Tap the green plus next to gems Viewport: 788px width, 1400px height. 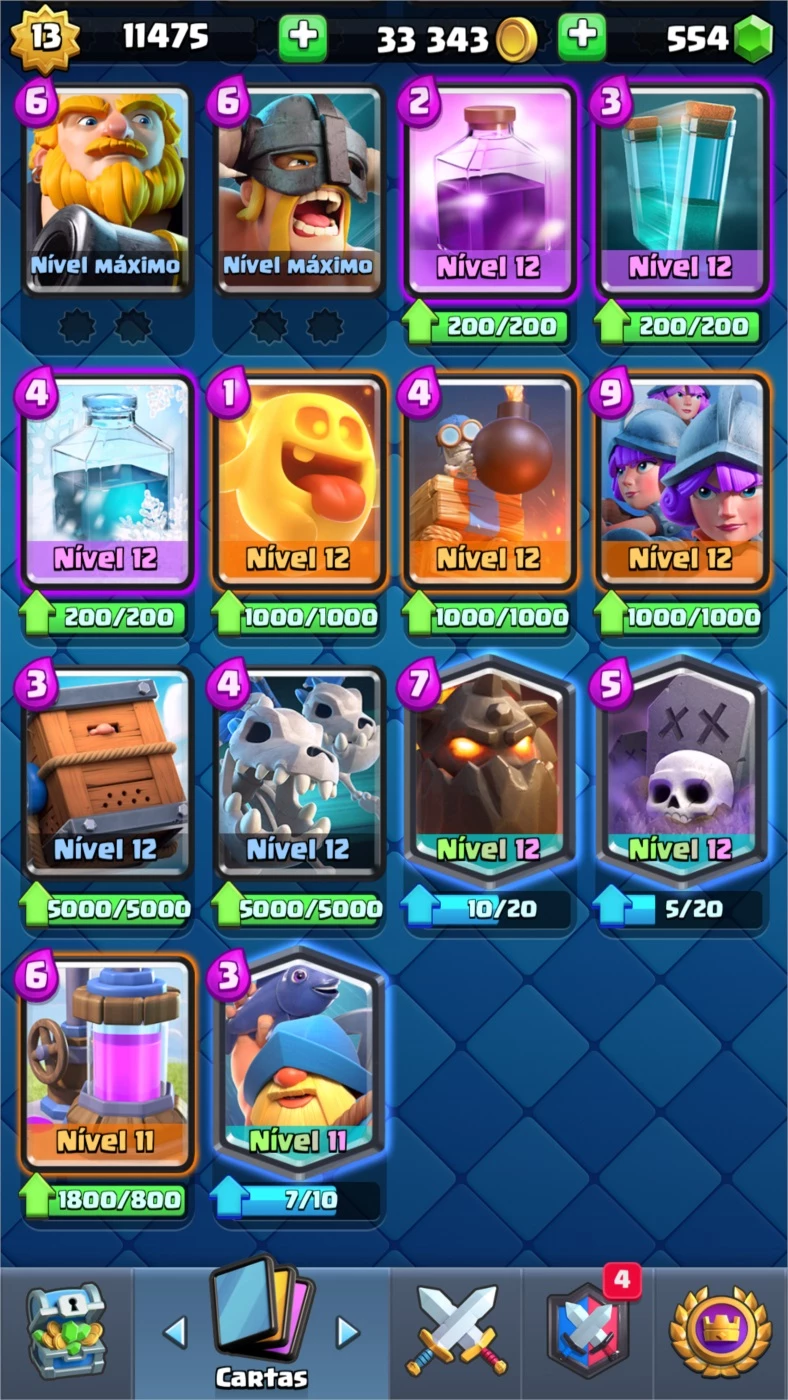tap(582, 38)
